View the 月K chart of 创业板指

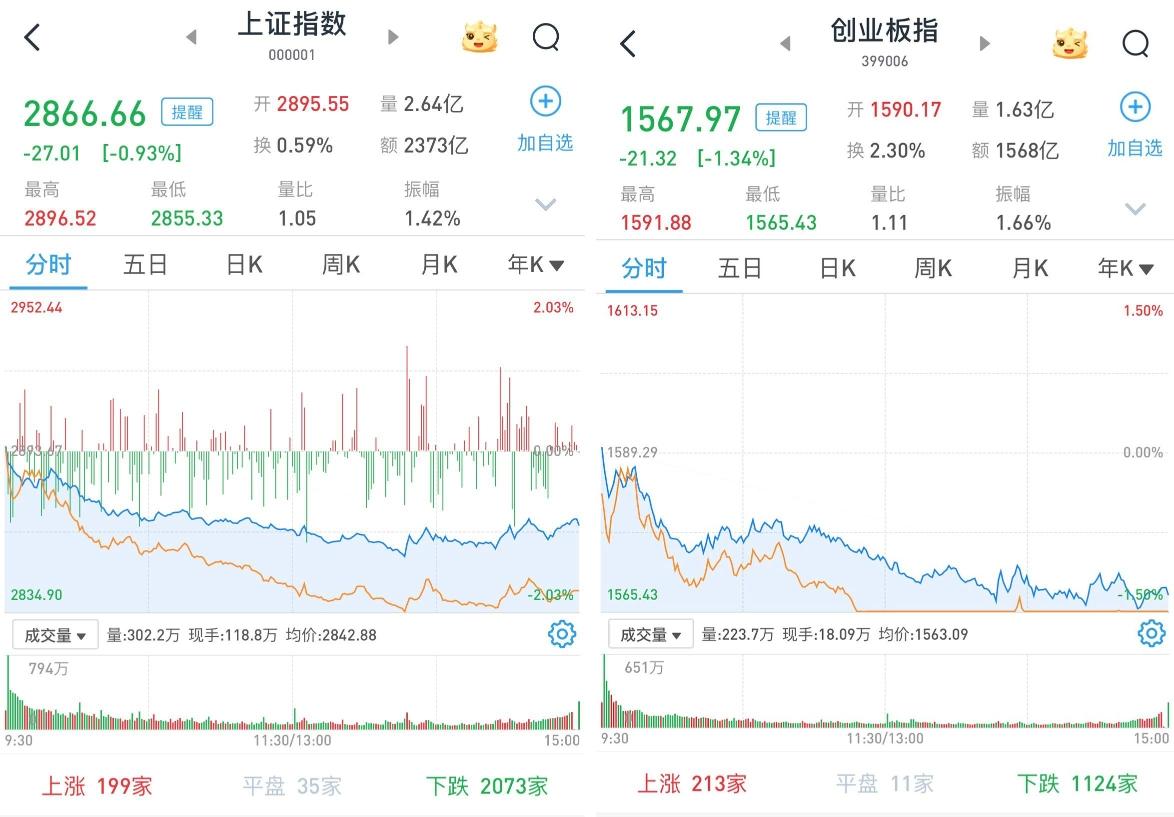[x=1030, y=268]
